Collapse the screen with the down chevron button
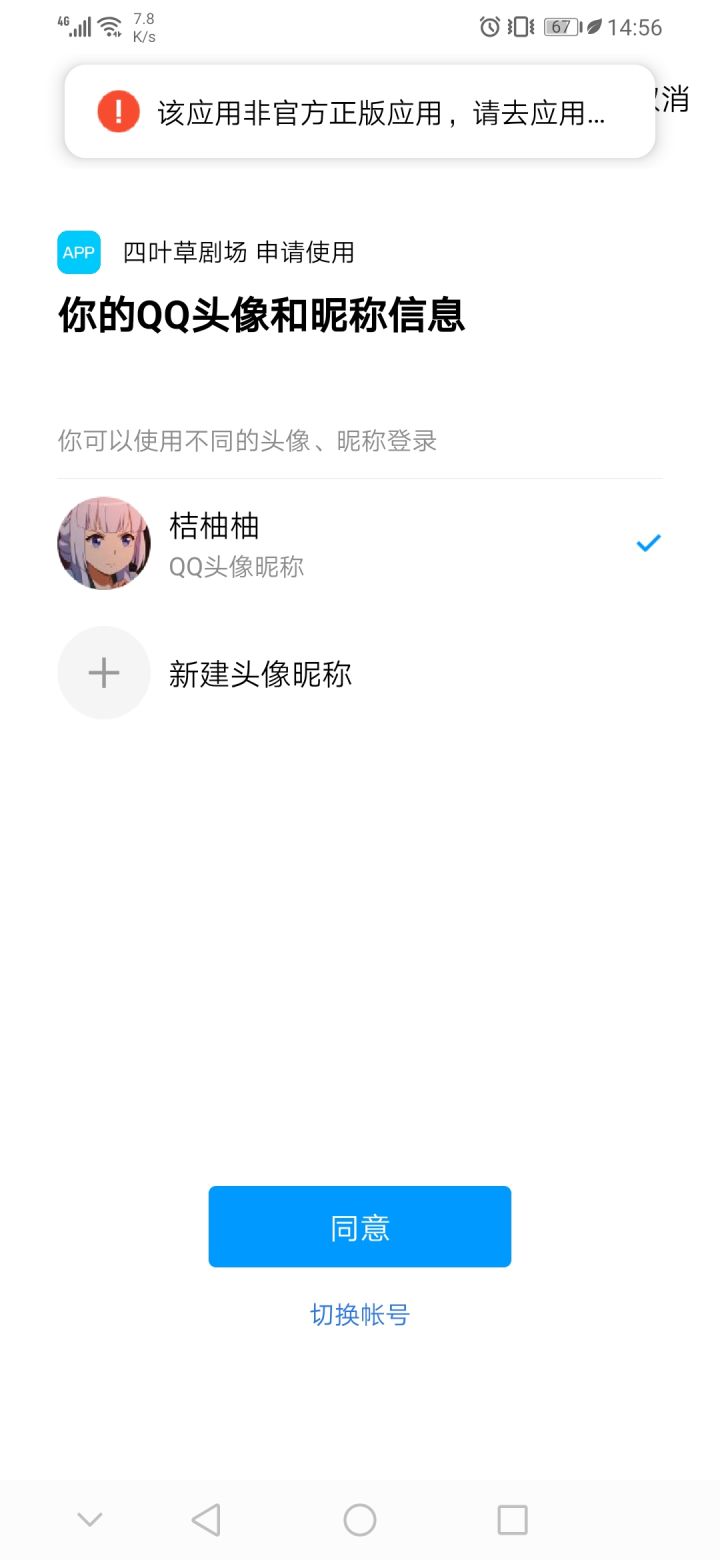 pos(89,1519)
